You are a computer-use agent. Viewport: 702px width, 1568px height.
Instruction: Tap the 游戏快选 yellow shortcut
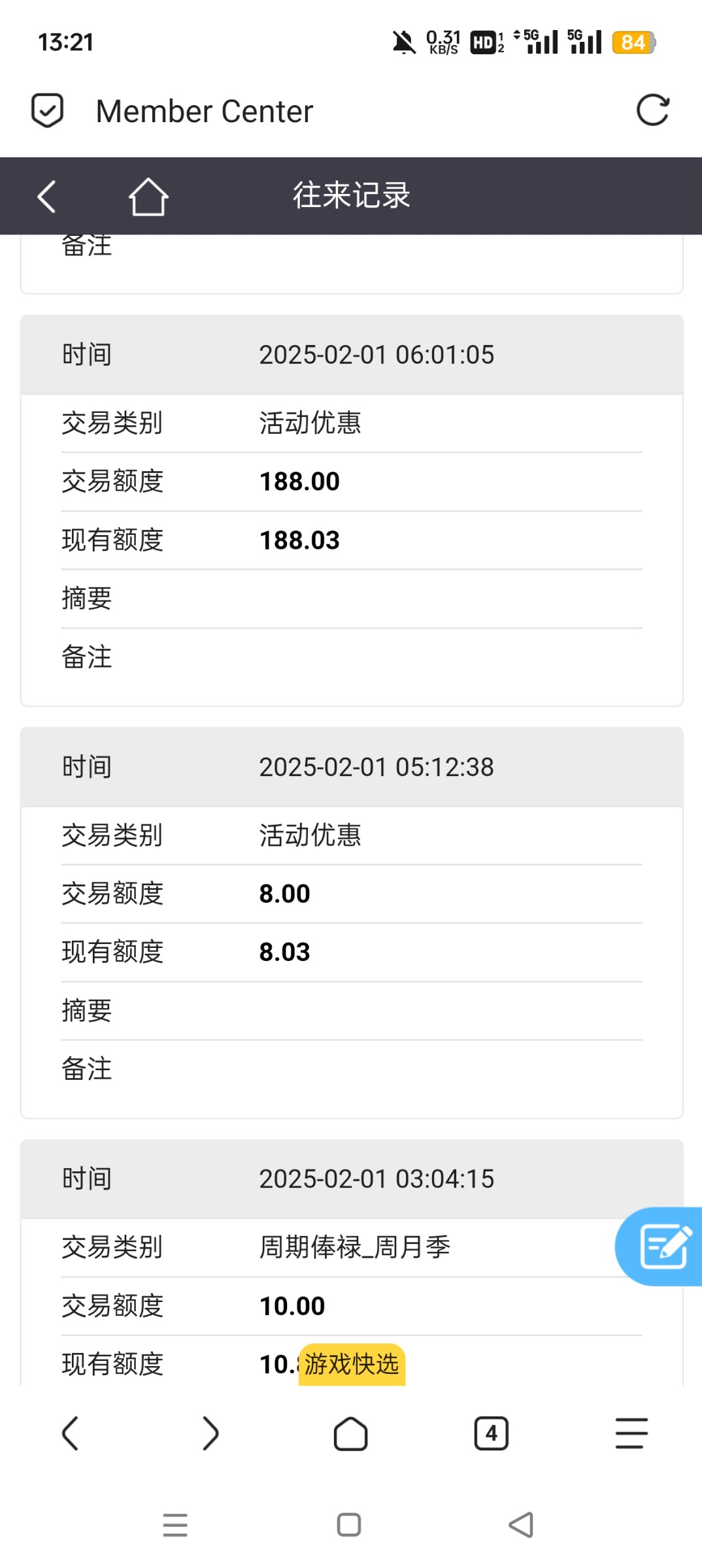(x=352, y=1364)
